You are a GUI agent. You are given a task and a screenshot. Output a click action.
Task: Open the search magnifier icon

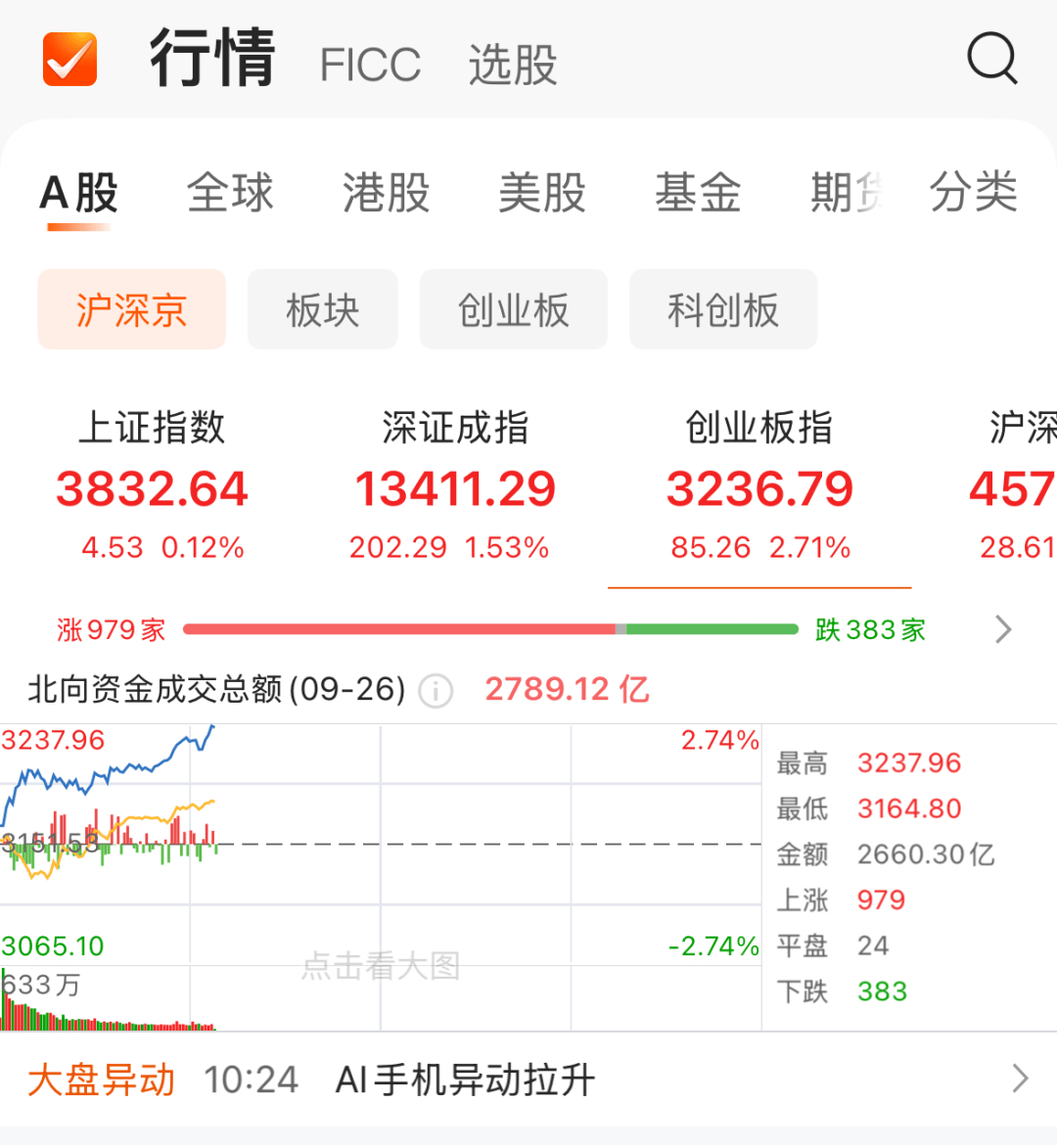(991, 59)
